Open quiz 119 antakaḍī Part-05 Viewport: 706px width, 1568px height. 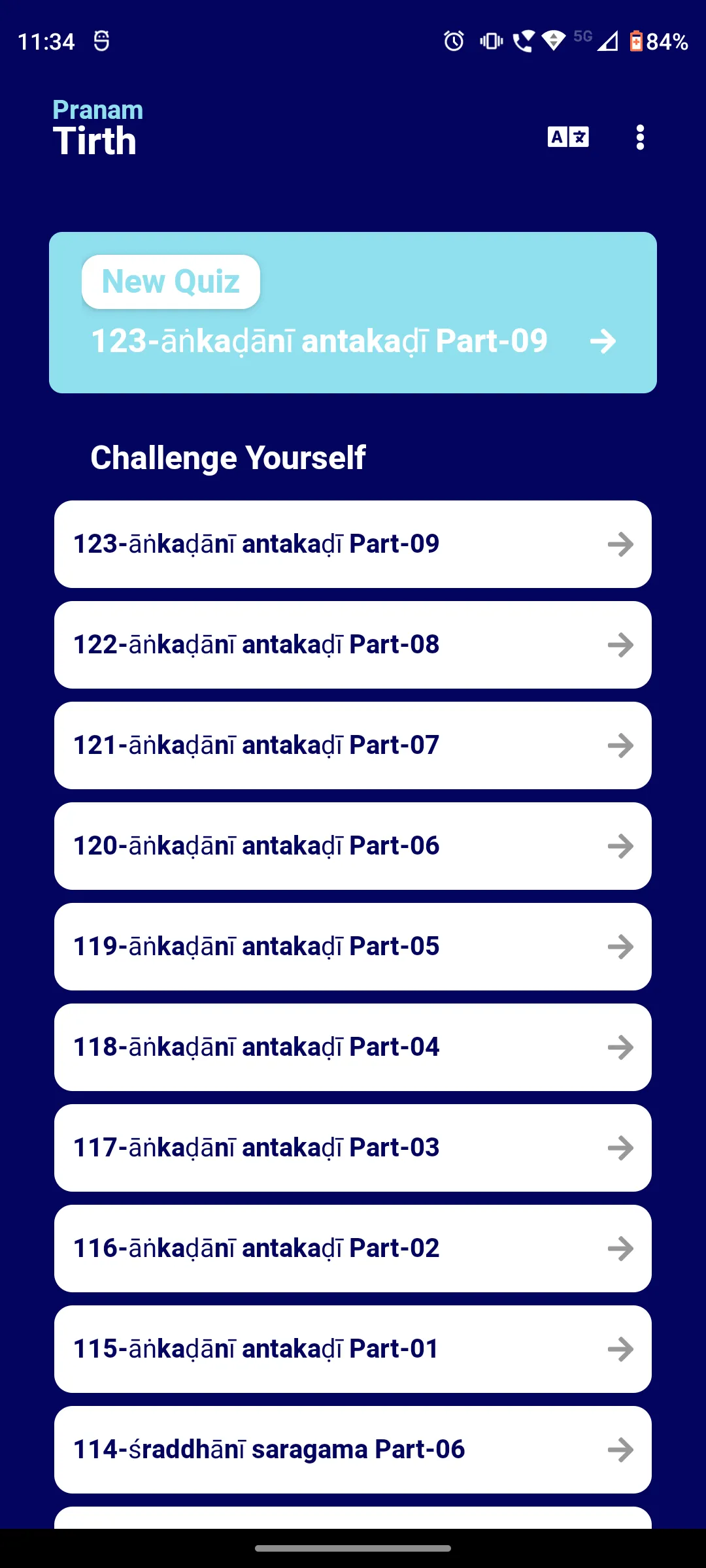click(353, 947)
